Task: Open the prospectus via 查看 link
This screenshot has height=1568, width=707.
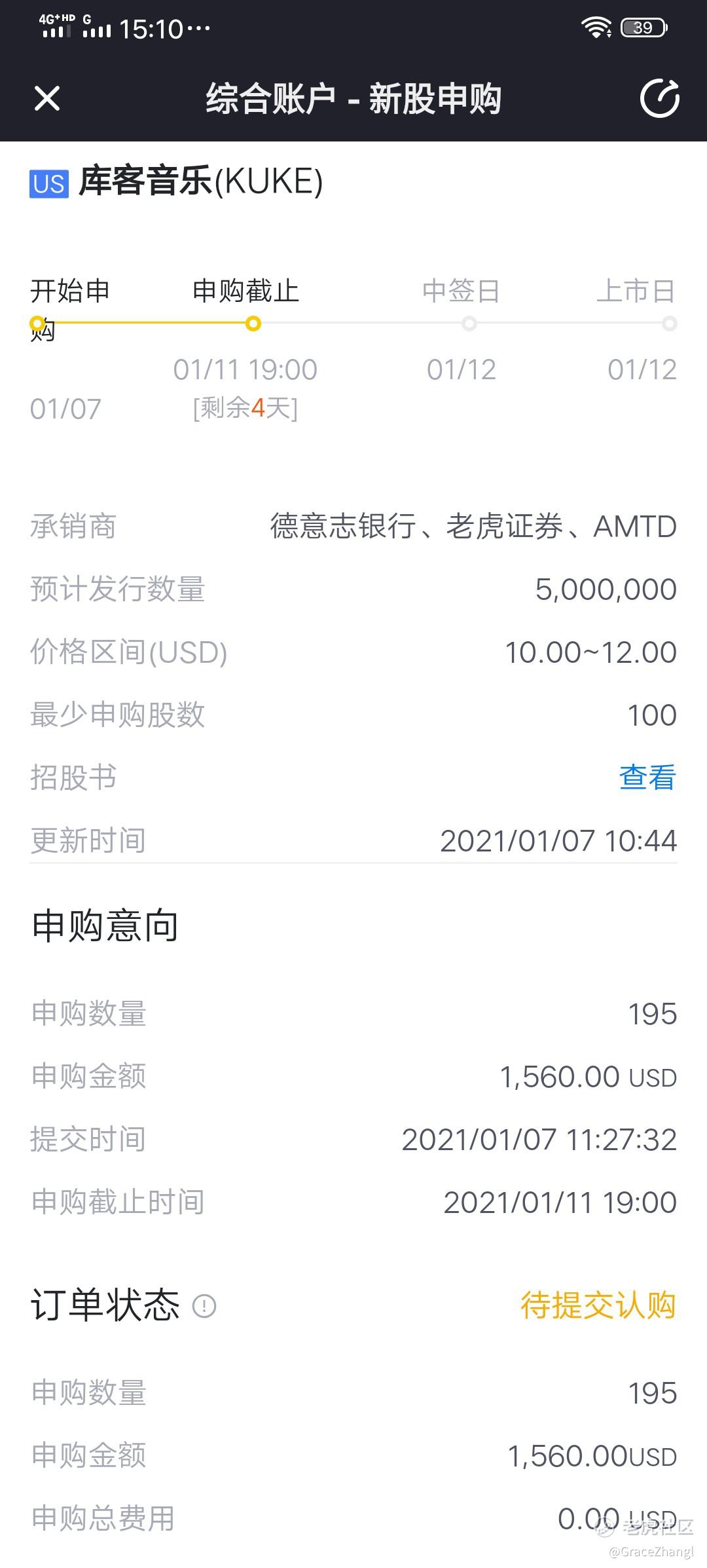Action: (x=647, y=777)
